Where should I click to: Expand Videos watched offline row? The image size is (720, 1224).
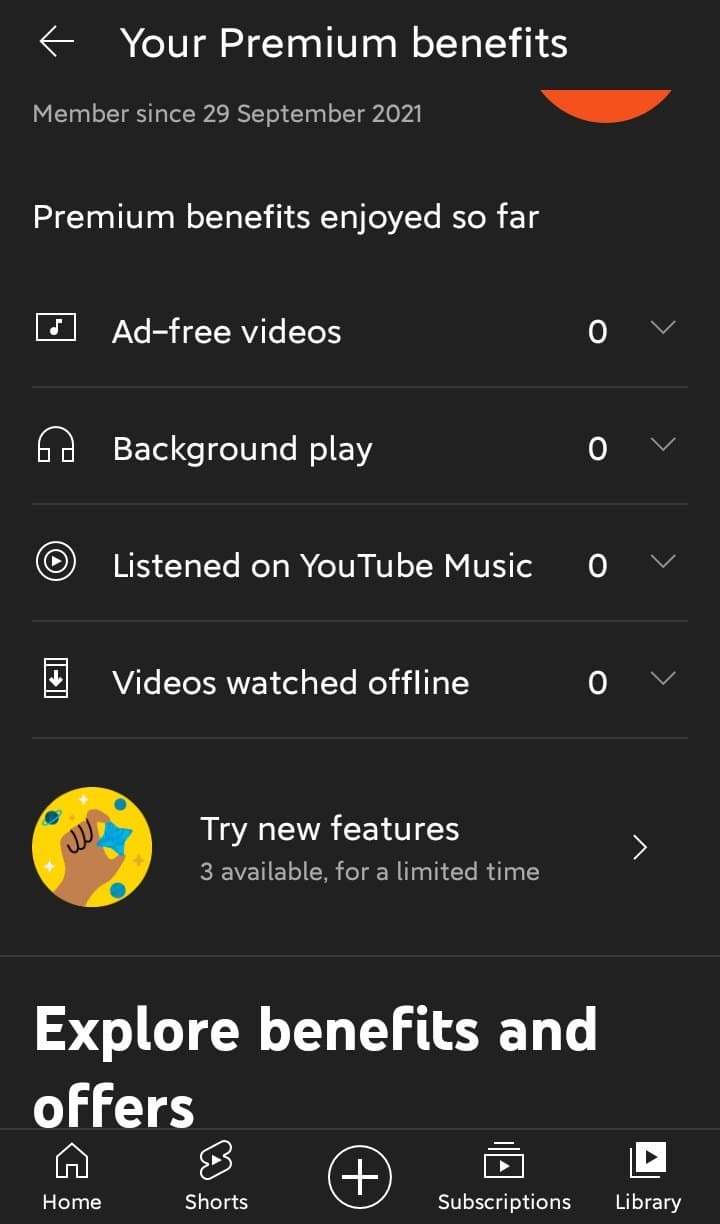(x=662, y=680)
